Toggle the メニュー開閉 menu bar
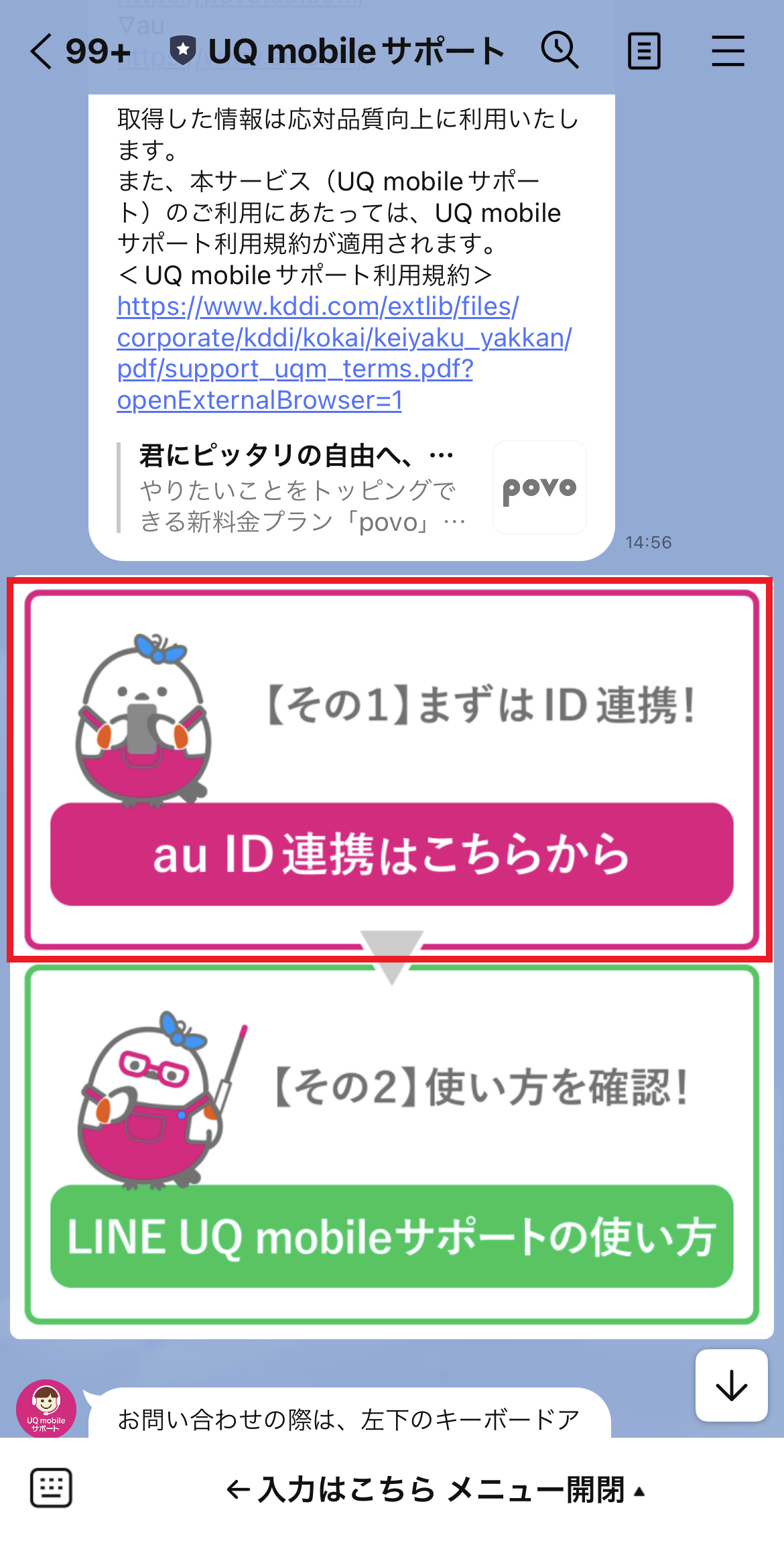 click(436, 1490)
